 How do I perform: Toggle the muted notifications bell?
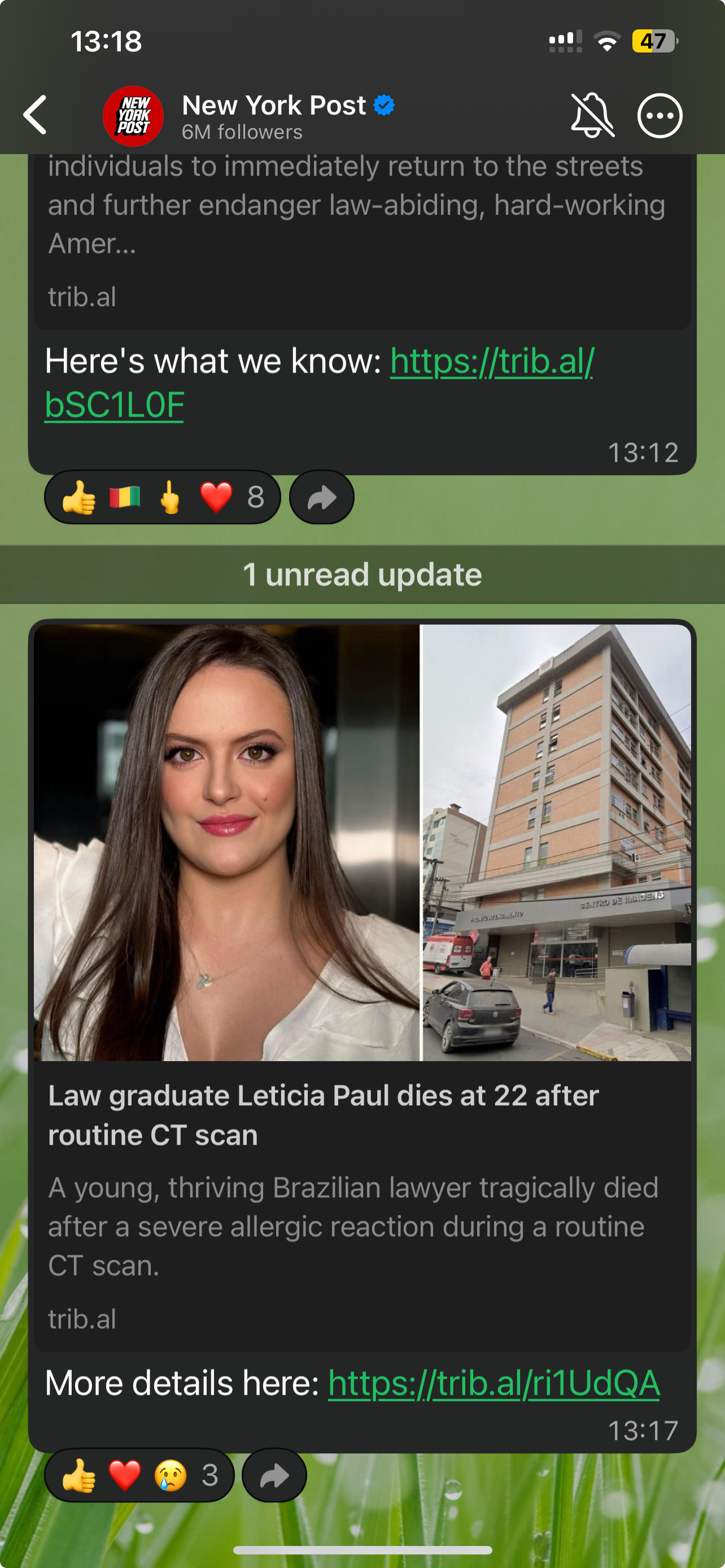592,116
